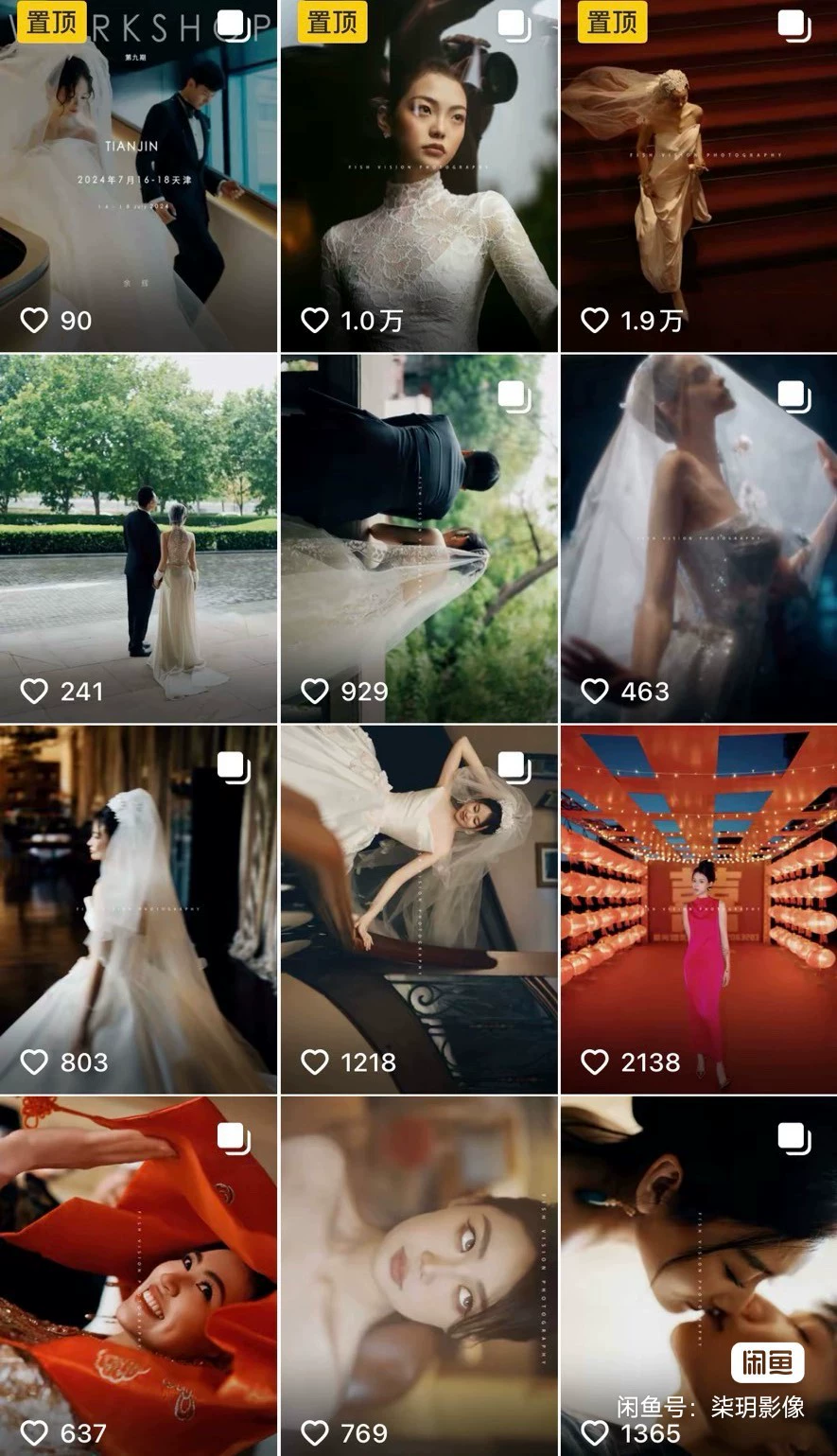Open the veiled bride post with 463 likes
Image resolution: width=837 pixels, height=1456 pixels.
(x=698, y=538)
